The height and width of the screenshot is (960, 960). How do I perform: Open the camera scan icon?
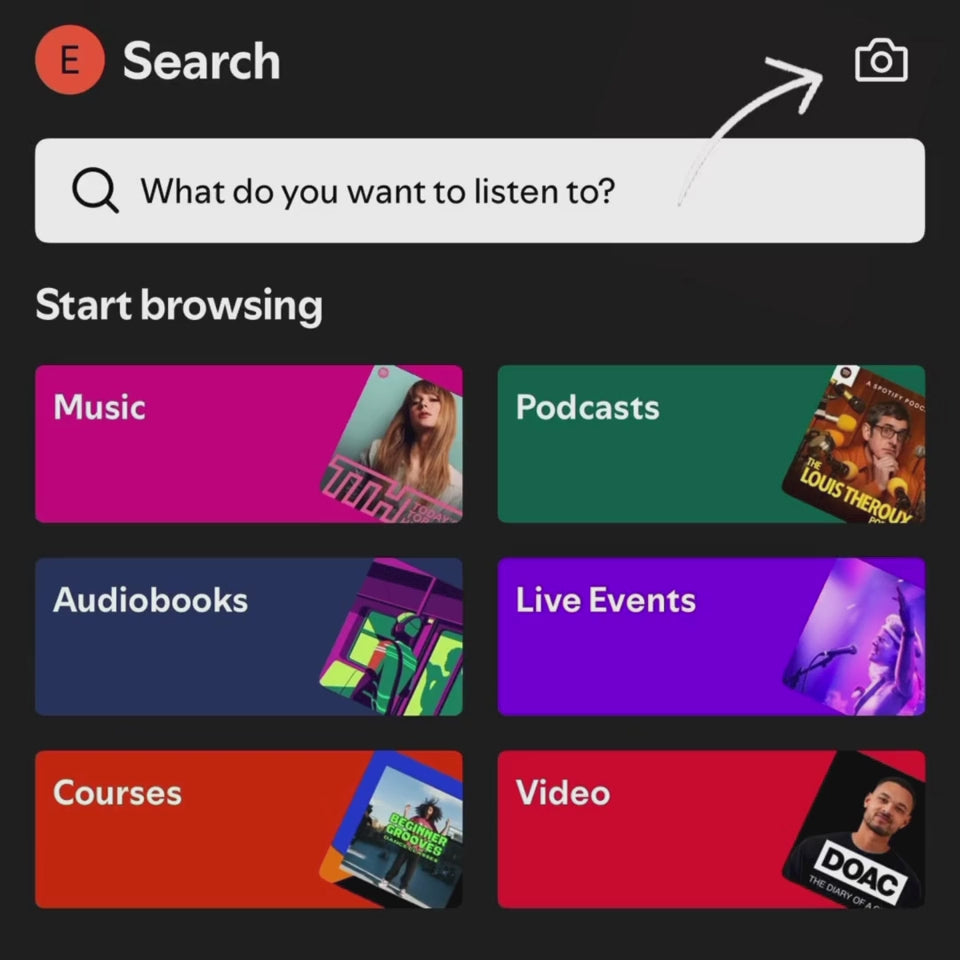click(x=881, y=62)
